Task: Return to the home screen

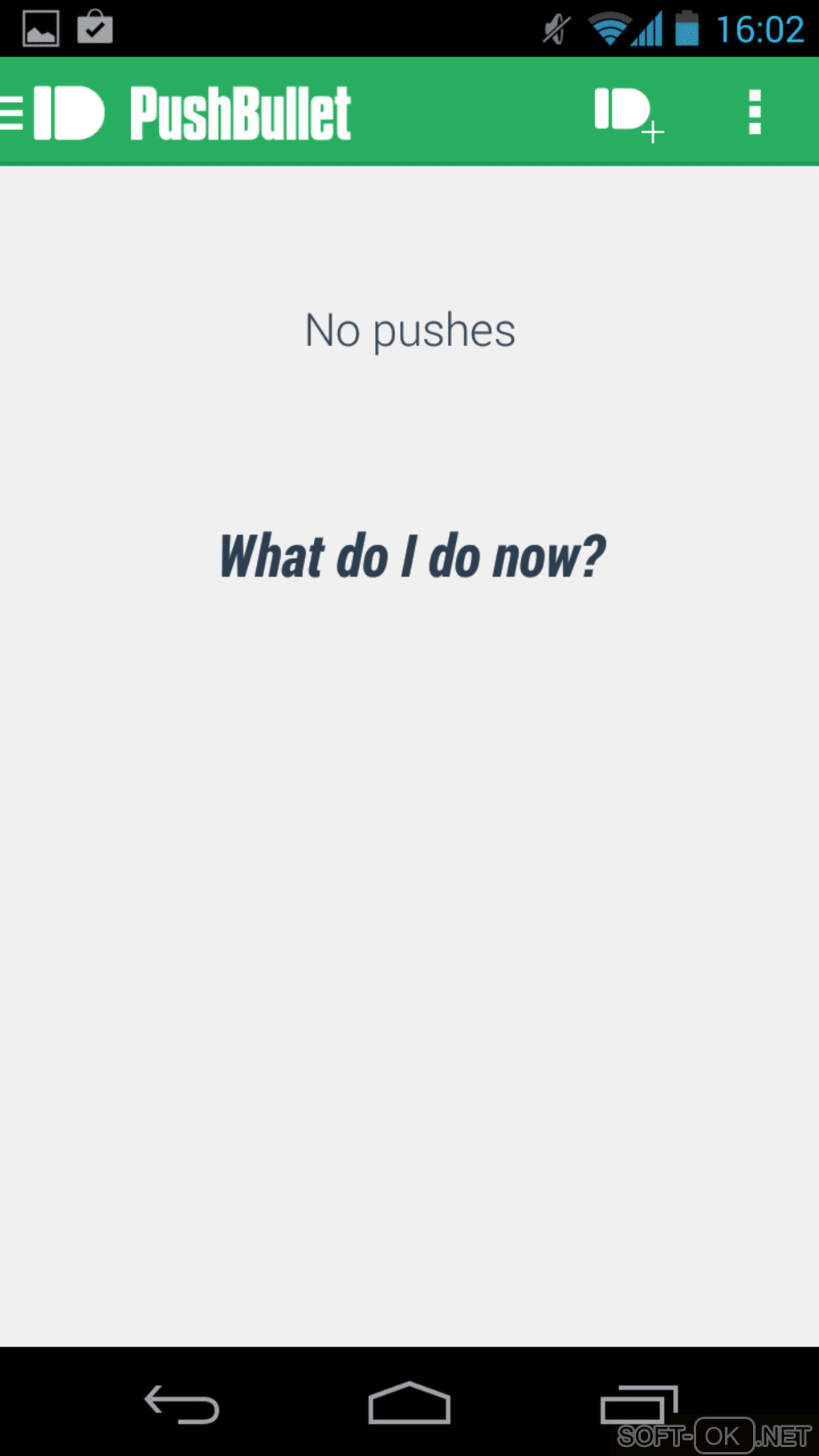Action: coord(409,1404)
